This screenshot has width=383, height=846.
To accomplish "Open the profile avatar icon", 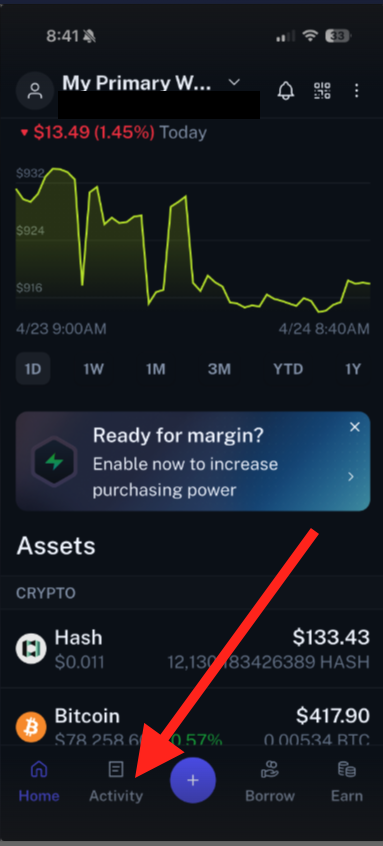I will coord(35,91).
